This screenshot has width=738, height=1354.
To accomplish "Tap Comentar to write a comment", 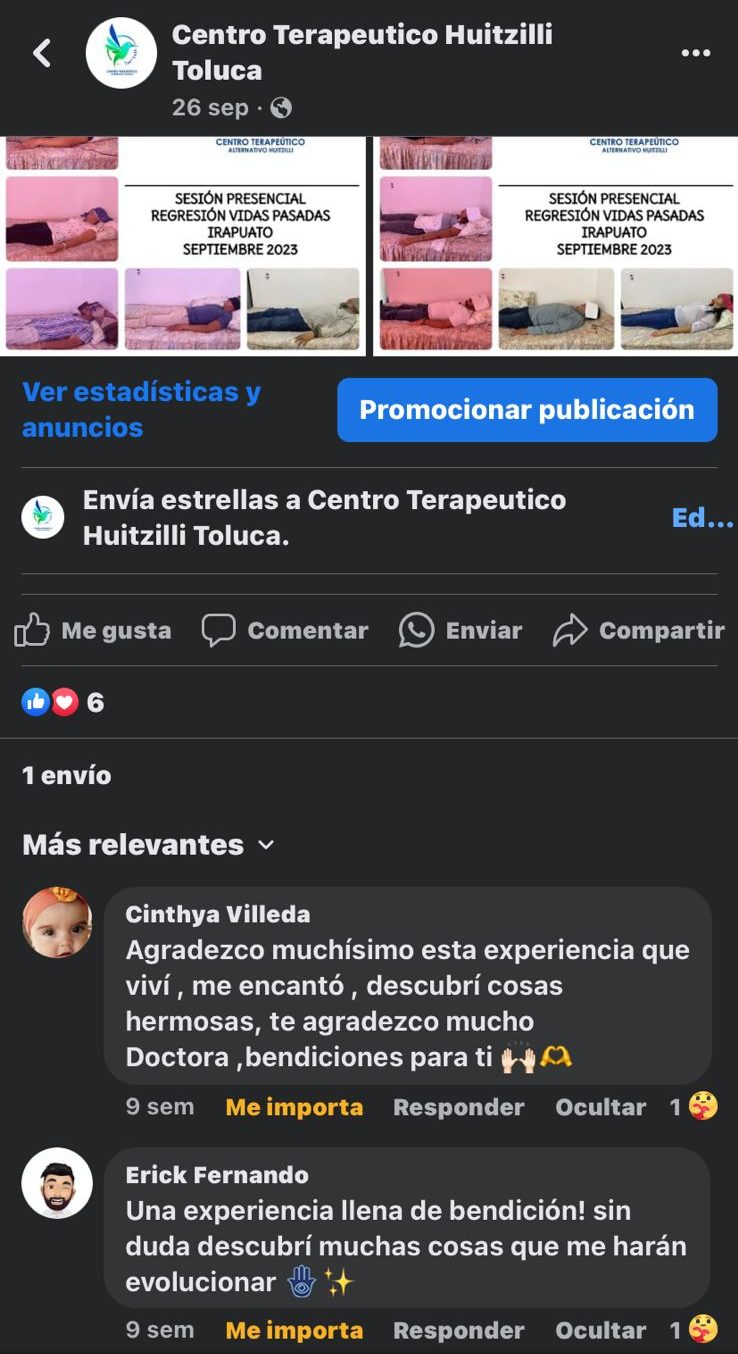I will click(285, 630).
